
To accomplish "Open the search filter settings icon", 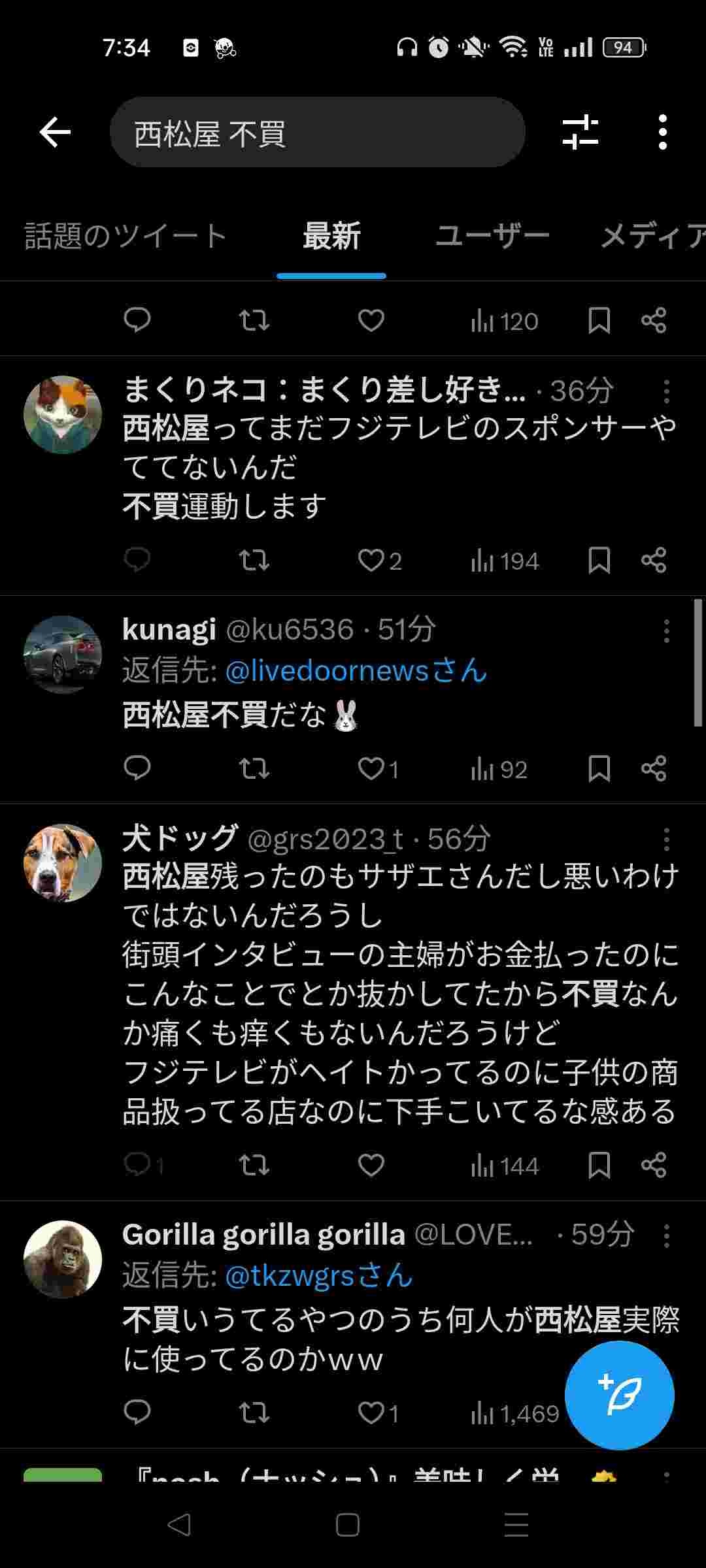I will click(x=580, y=133).
